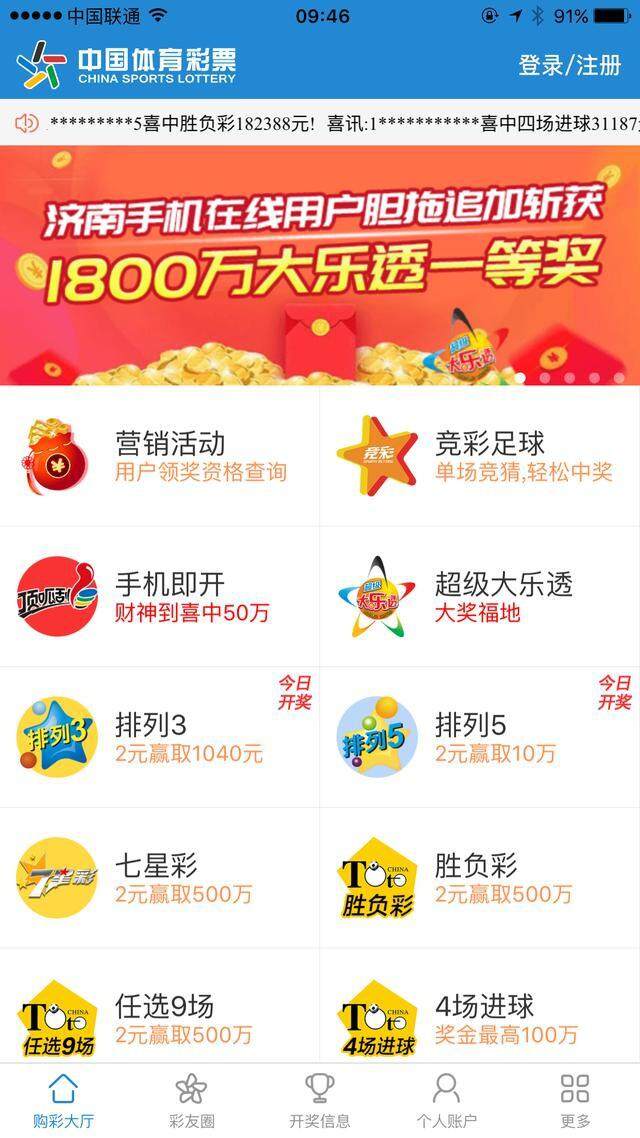Tap 登录/注册 to sign in

(569, 66)
